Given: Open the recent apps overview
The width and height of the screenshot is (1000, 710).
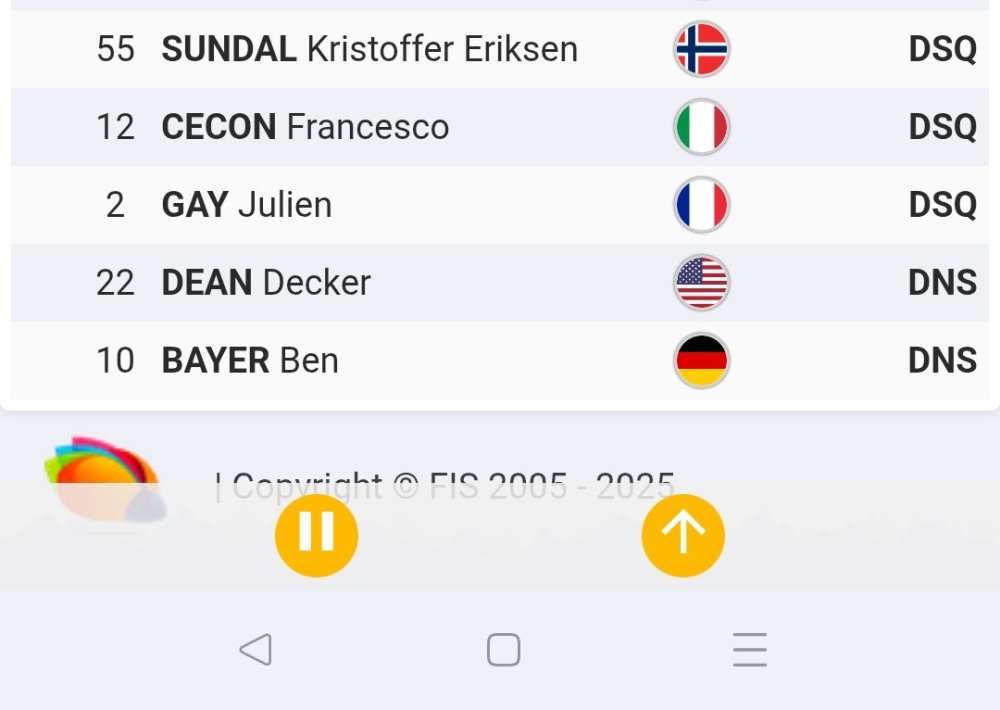Looking at the screenshot, I should (x=749, y=650).
